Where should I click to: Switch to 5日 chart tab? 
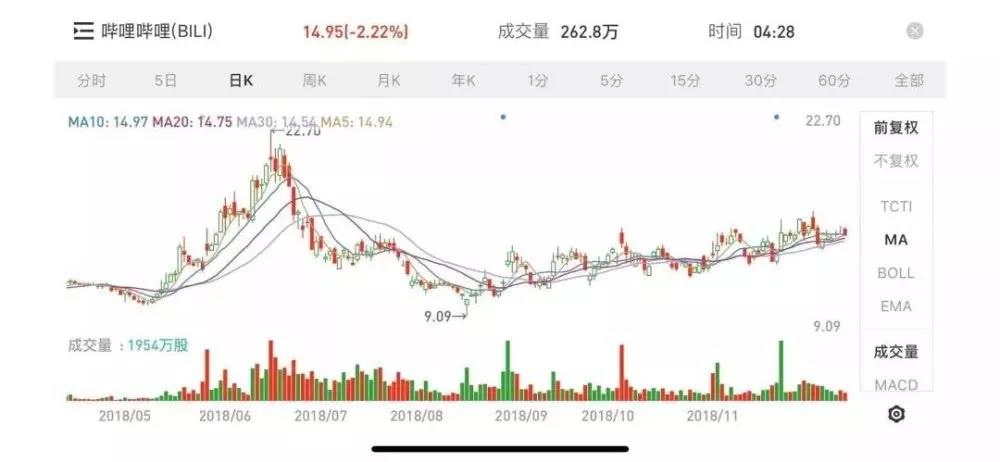pyautogui.click(x=166, y=80)
